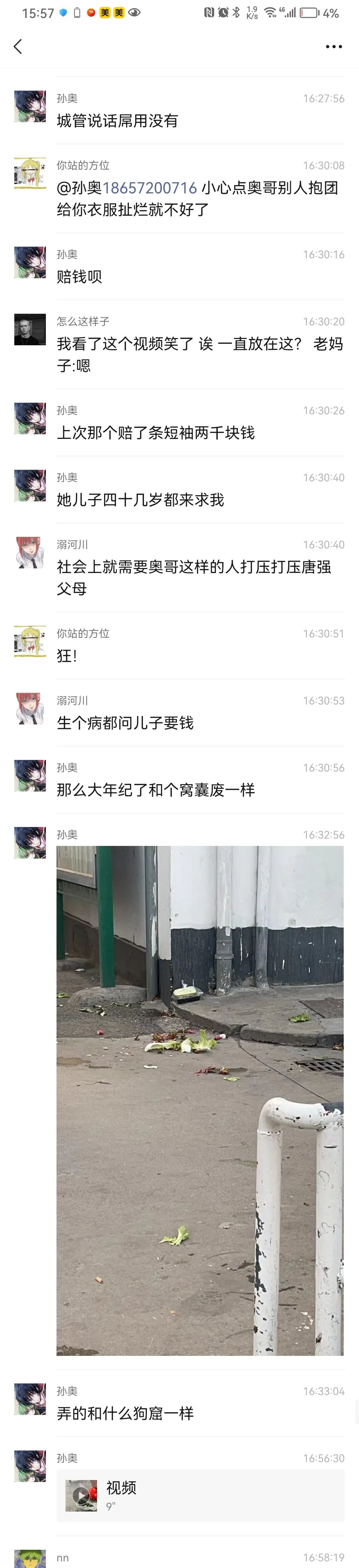This screenshot has height=1568, width=359.
Task: Open 怎么这样子's profile avatar
Action: pyautogui.click(x=30, y=330)
